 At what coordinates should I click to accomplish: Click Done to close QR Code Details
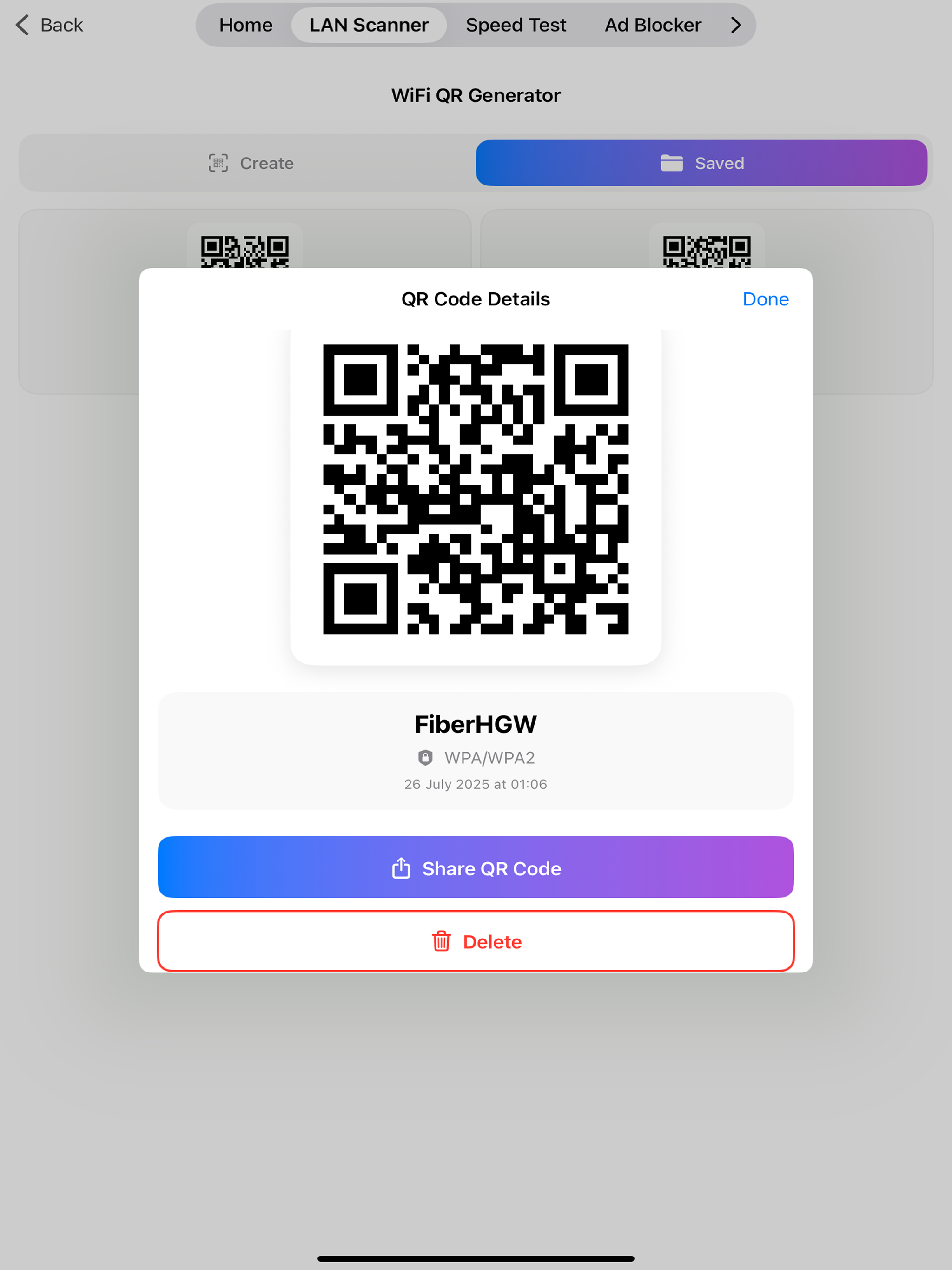(766, 299)
